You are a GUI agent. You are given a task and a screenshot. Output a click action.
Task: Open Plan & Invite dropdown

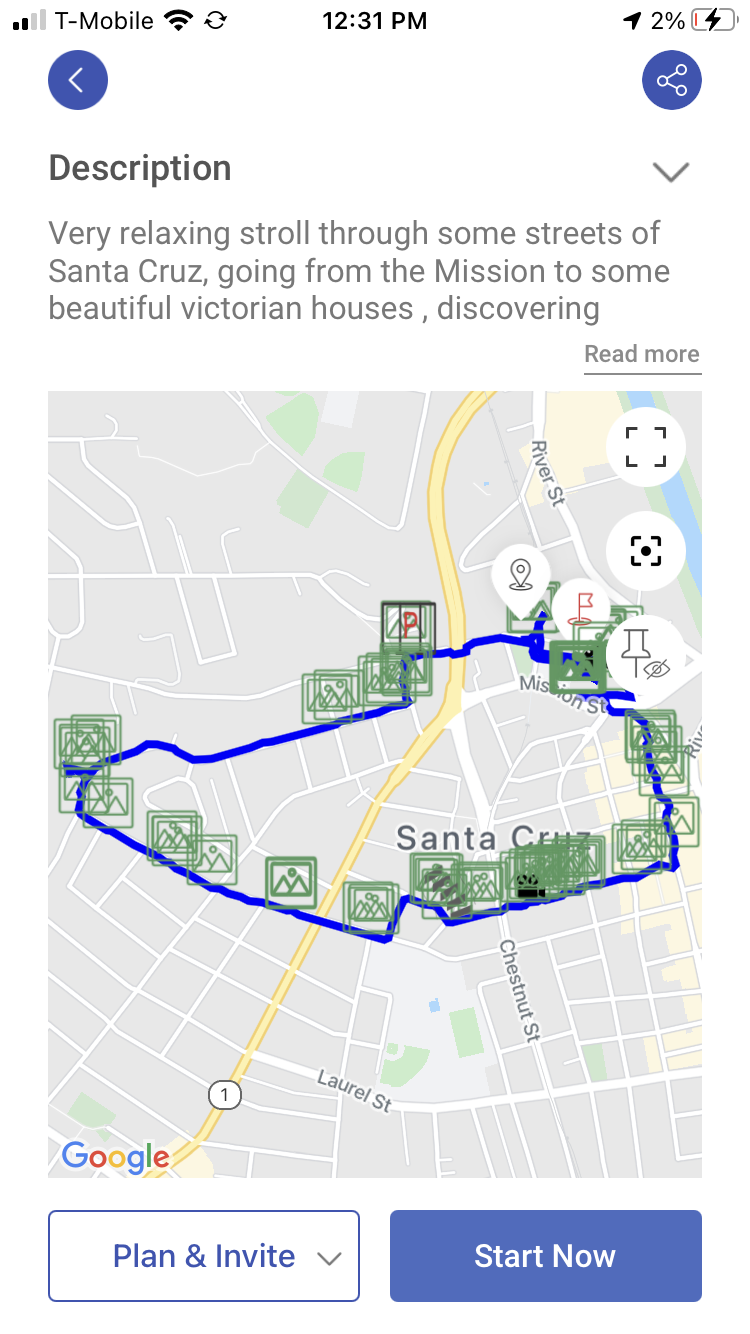(x=204, y=1256)
